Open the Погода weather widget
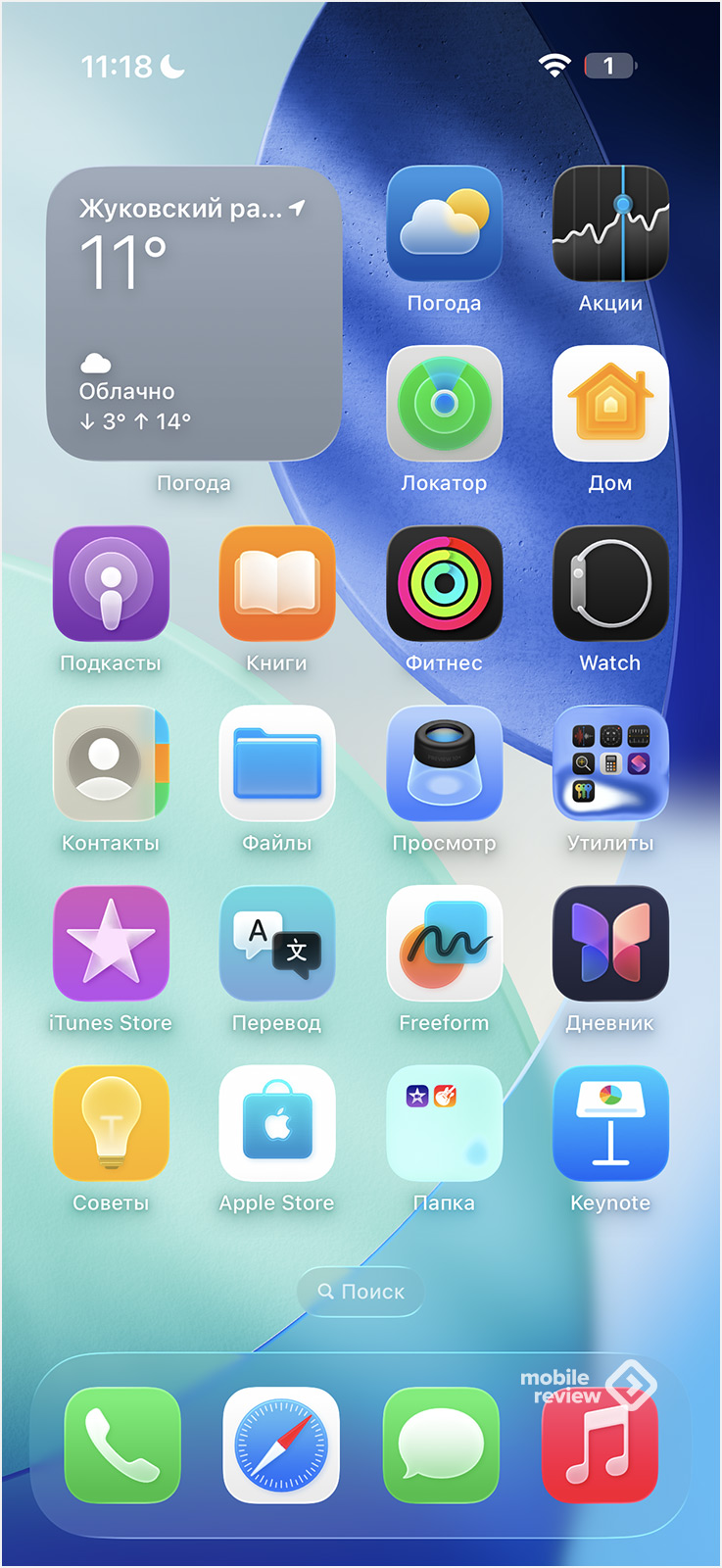Image resolution: width=722 pixels, height=1568 pixels. (x=194, y=314)
